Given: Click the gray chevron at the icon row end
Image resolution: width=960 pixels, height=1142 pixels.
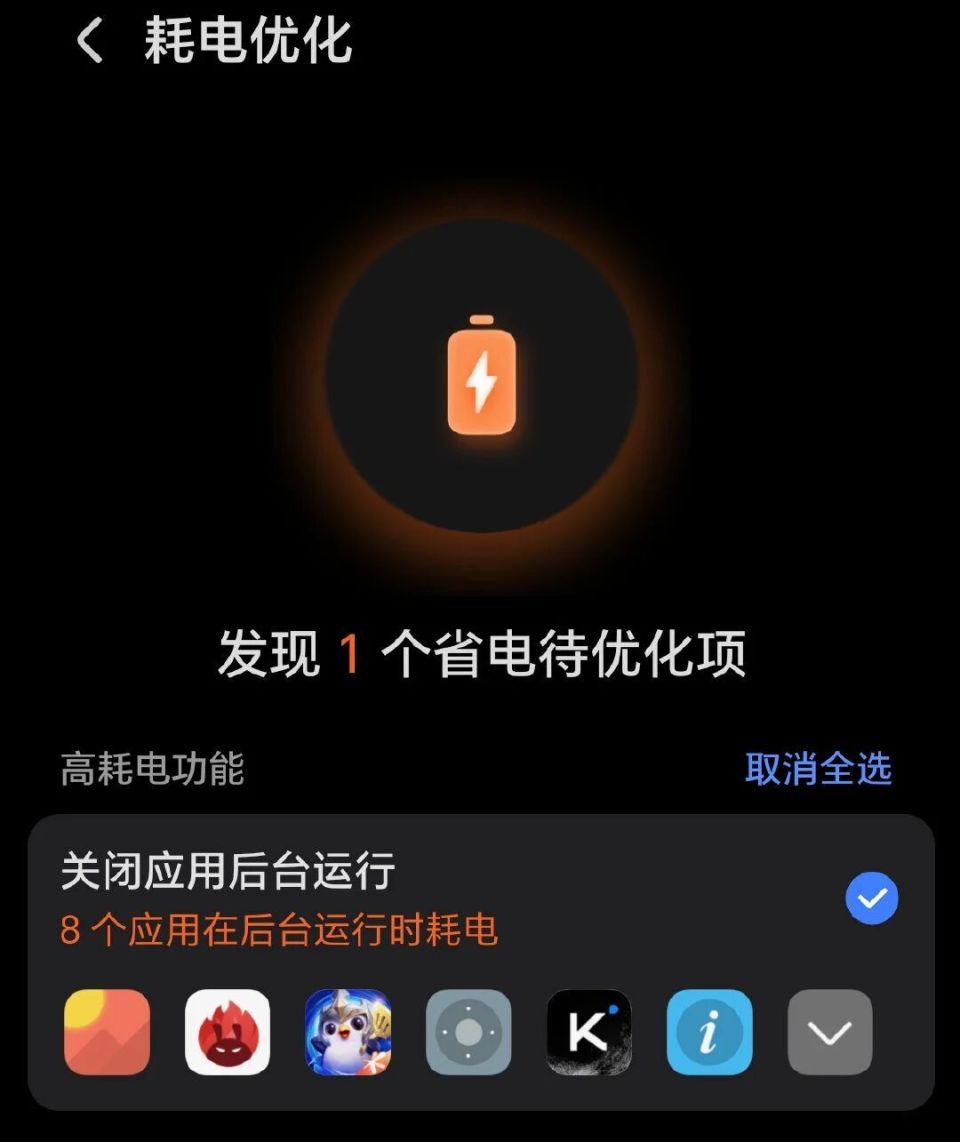Looking at the screenshot, I should click(829, 1033).
